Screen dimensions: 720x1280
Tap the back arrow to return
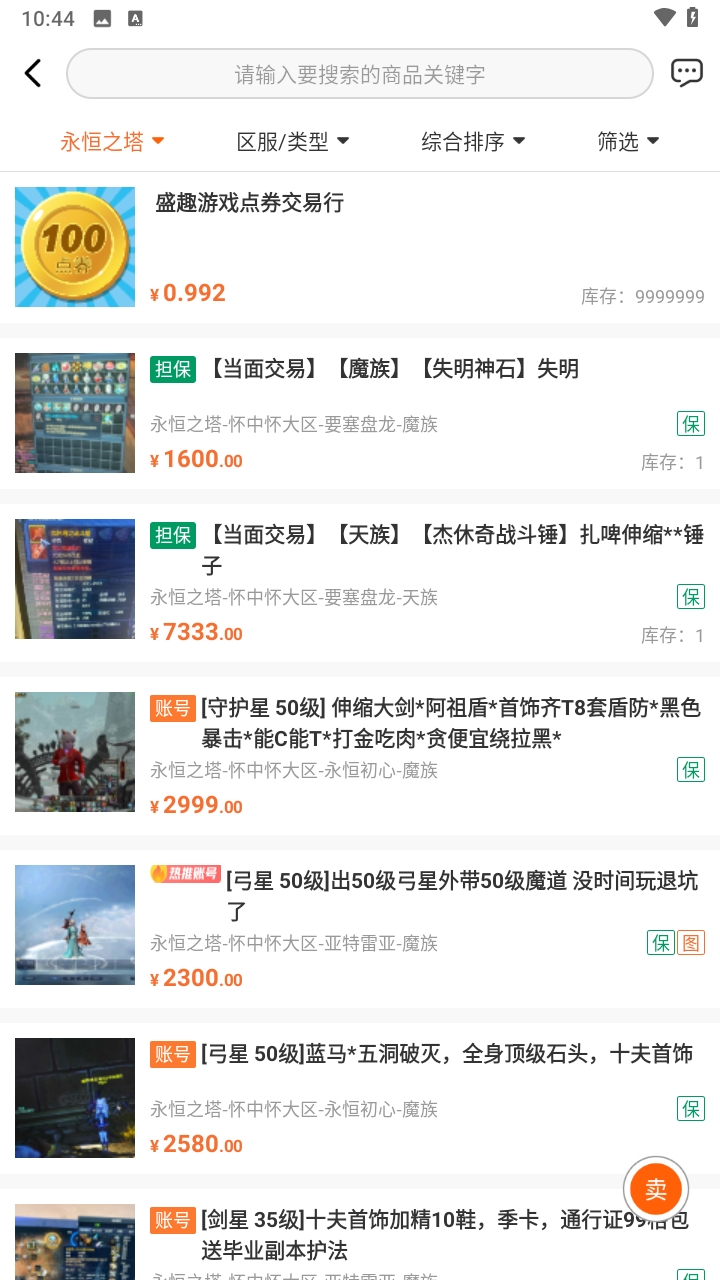tap(32, 72)
